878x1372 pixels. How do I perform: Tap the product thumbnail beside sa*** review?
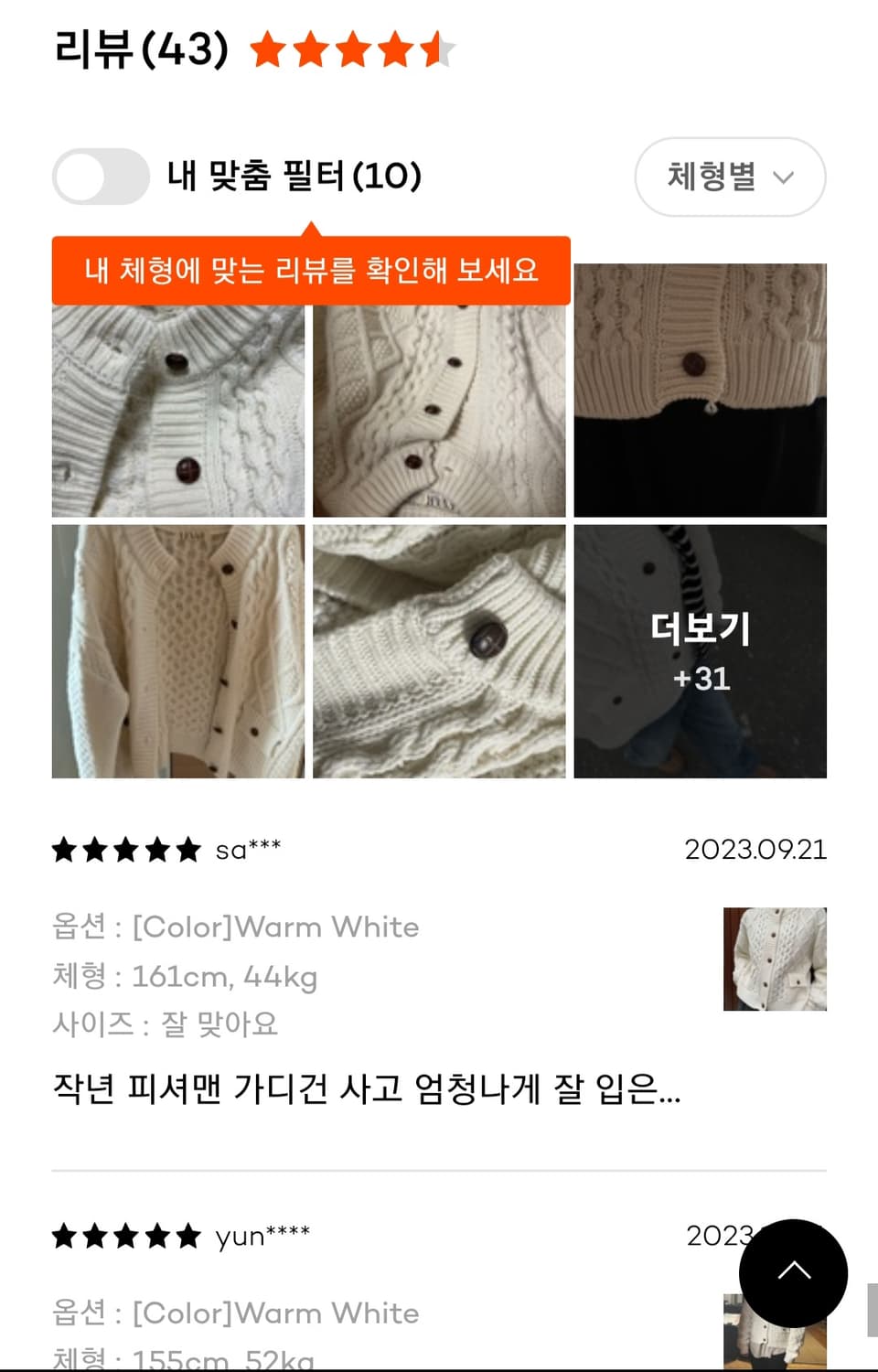coord(774,959)
